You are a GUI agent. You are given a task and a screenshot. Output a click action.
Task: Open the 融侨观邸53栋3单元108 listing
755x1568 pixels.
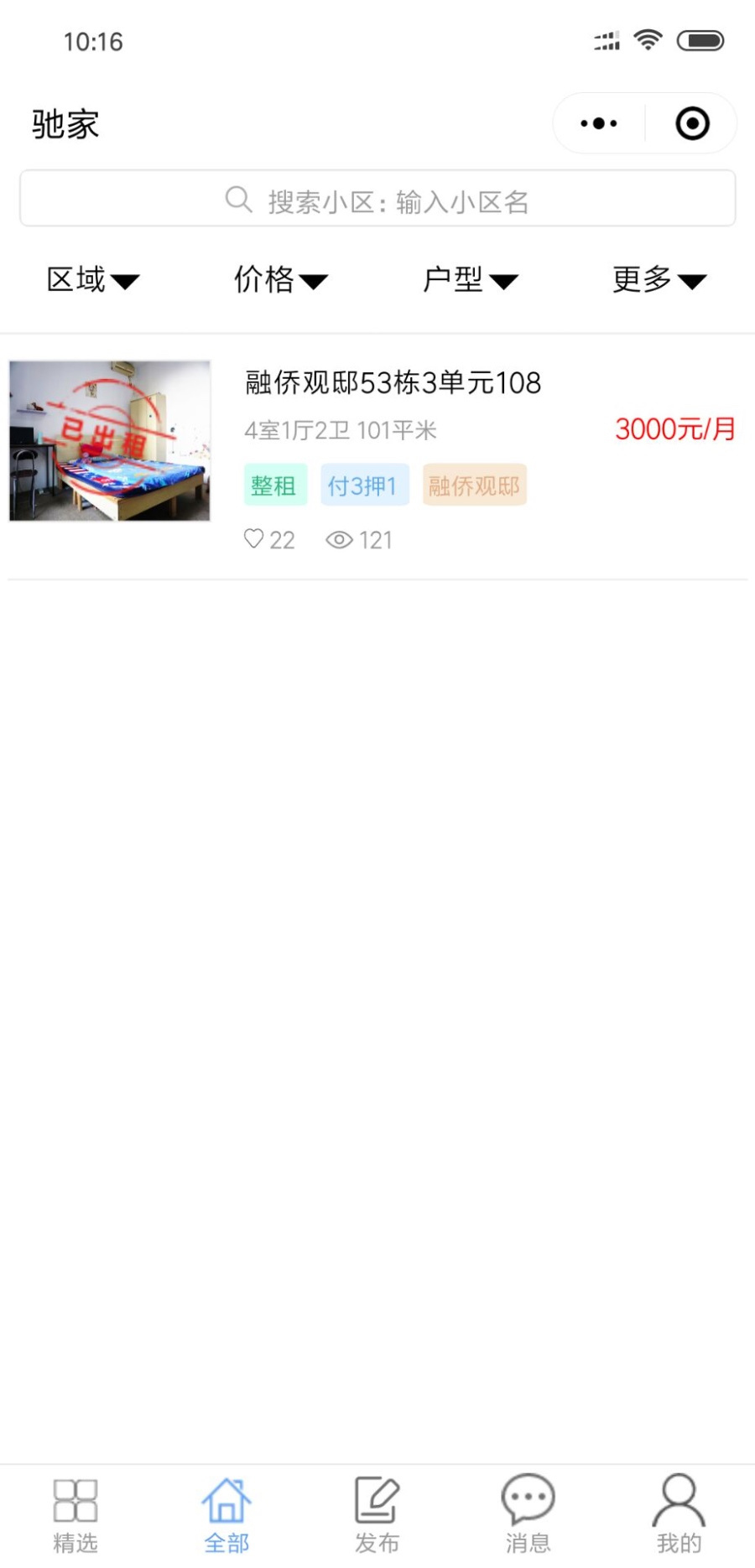point(393,383)
